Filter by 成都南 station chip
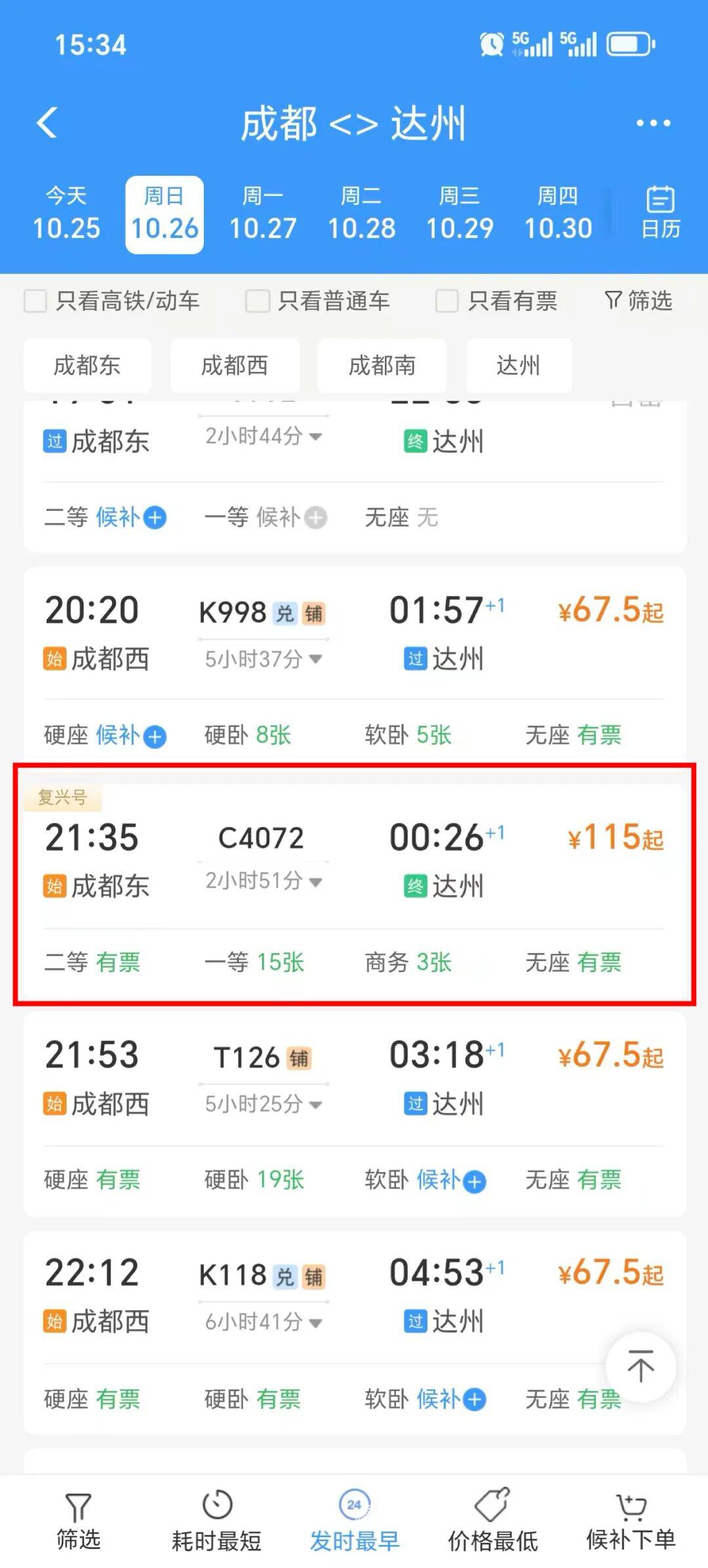This screenshot has height=1568, width=708. tap(382, 365)
